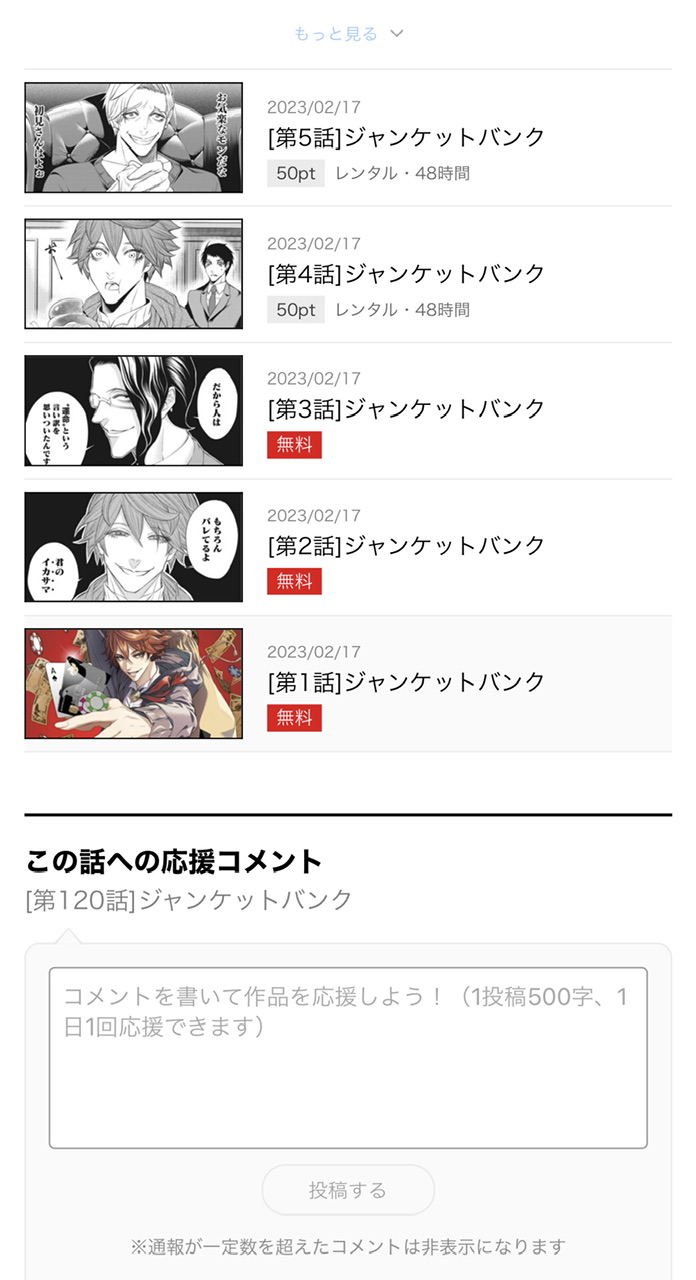Viewport: 696px width, 1280px height.
Task: Tap the 投稿する button
Action: tap(348, 1190)
